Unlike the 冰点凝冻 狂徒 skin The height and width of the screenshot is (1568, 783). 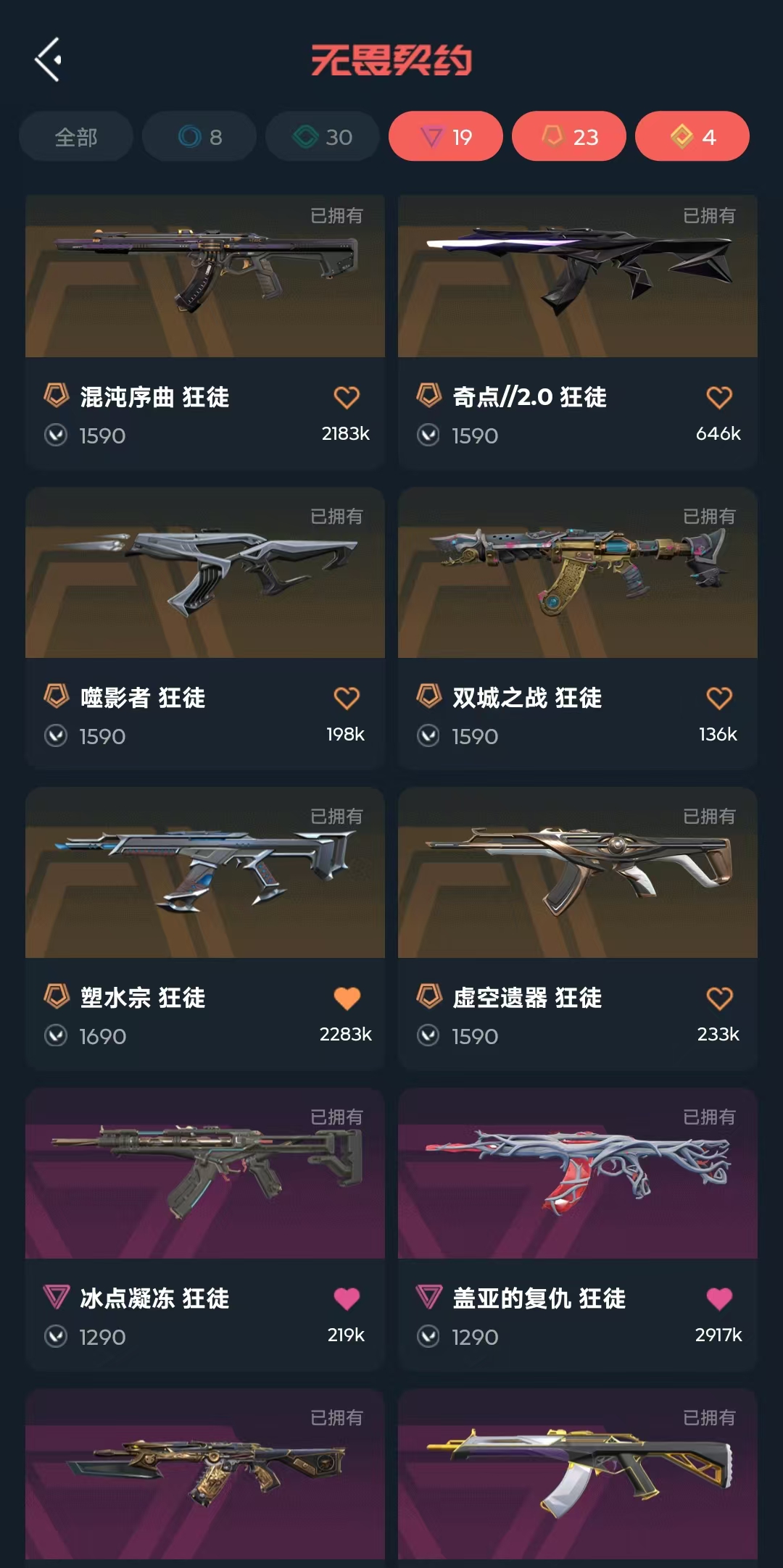point(347,1298)
